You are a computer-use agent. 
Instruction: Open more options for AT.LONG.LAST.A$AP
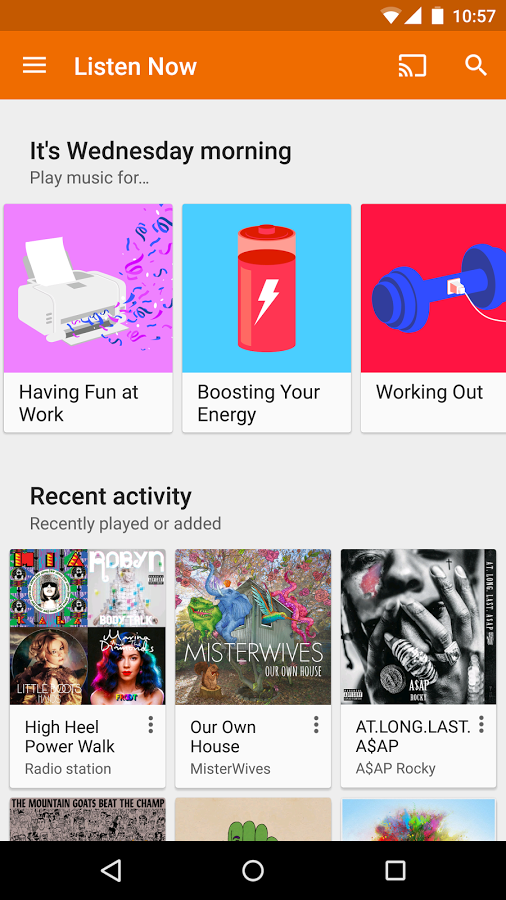pyautogui.click(x=481, y=724)
